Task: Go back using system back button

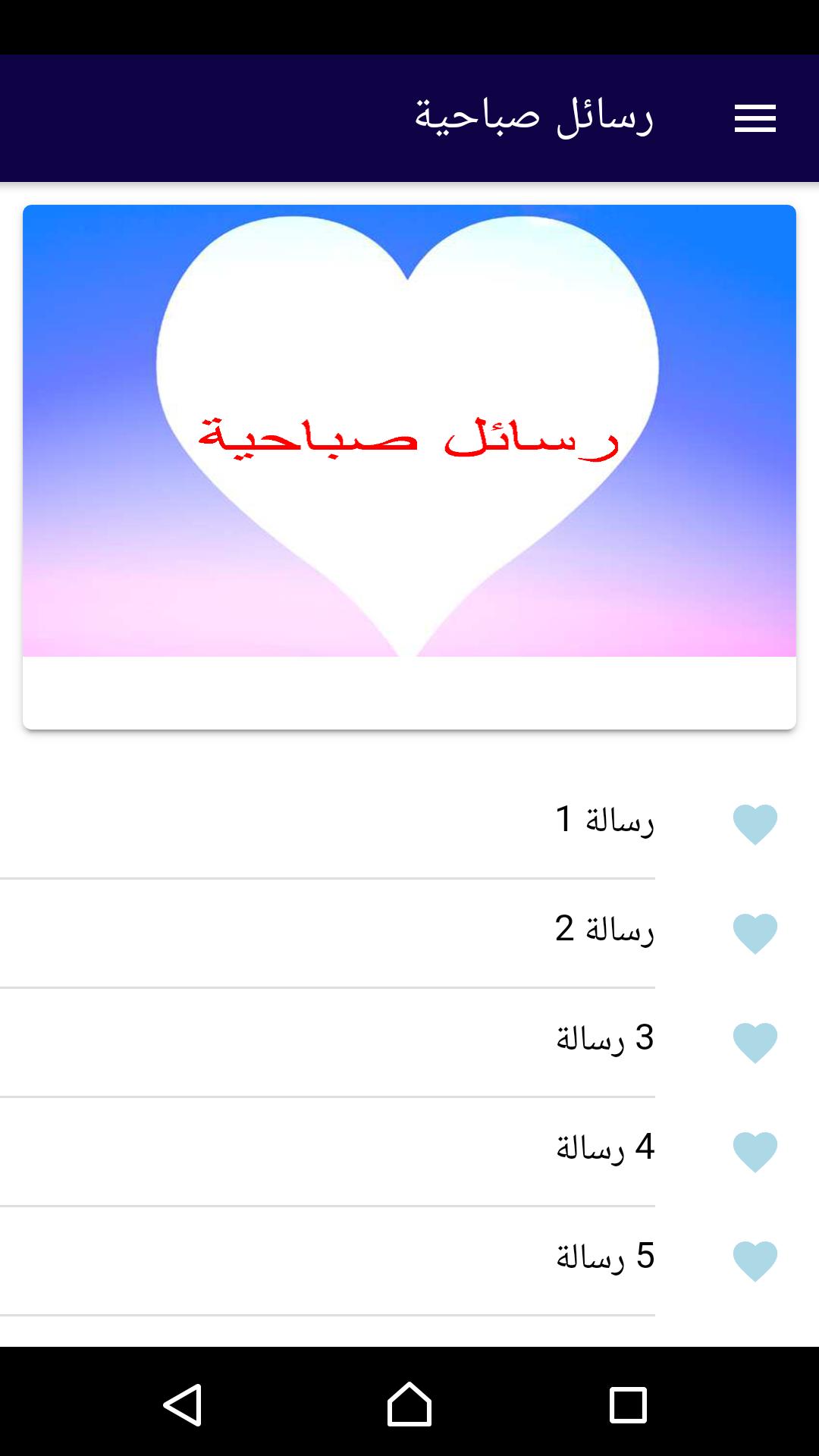Action: [183, 1404]
